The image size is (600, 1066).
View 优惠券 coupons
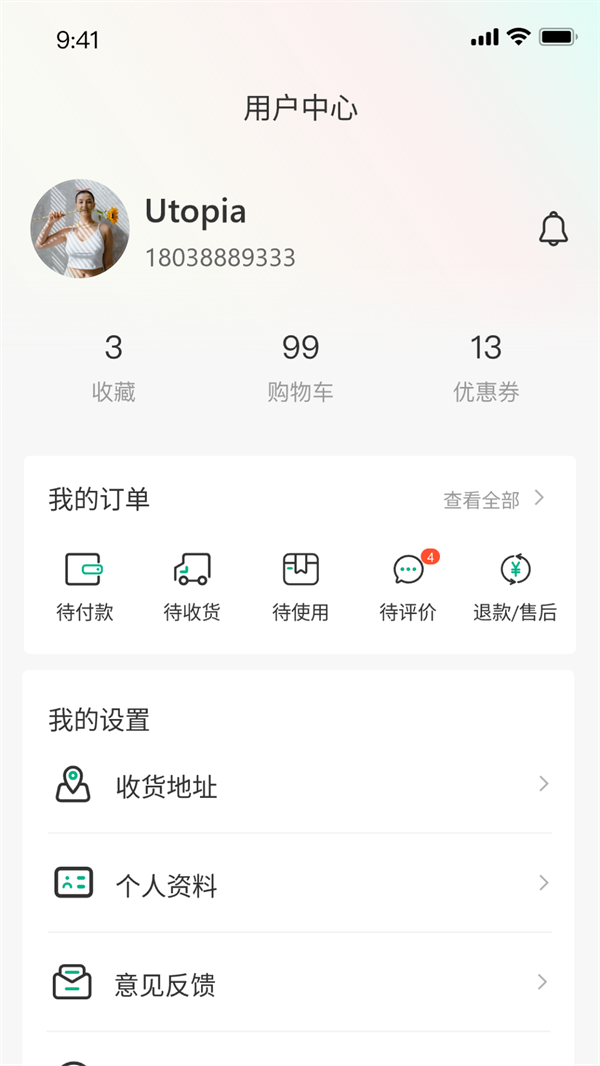[486, 367]
